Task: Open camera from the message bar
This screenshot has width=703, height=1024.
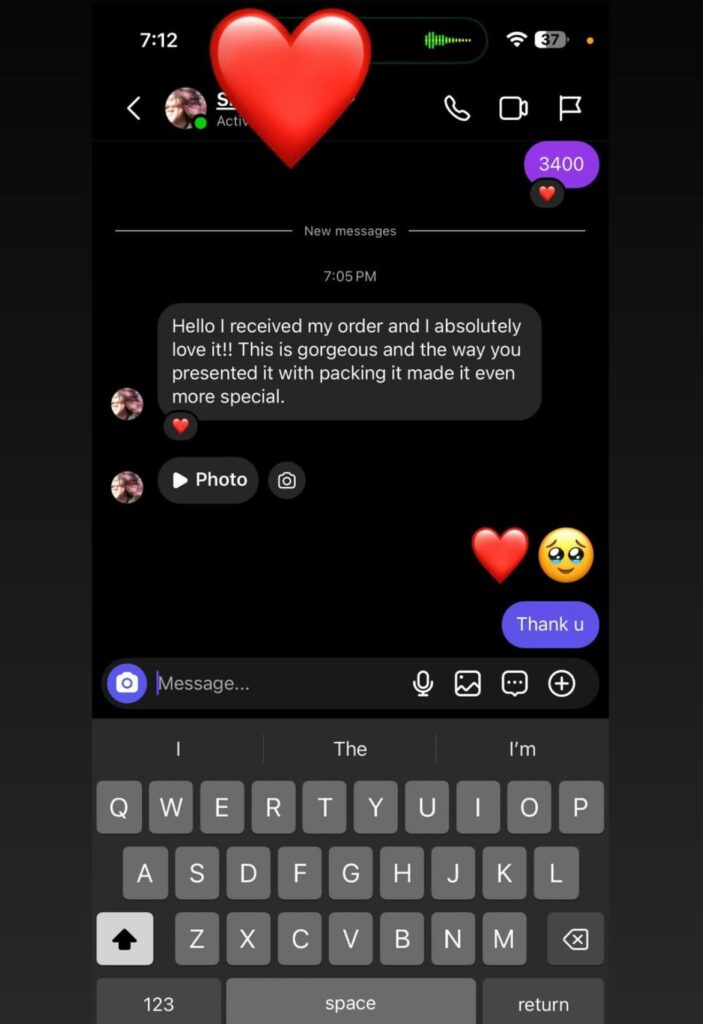Action: point(127,683)
